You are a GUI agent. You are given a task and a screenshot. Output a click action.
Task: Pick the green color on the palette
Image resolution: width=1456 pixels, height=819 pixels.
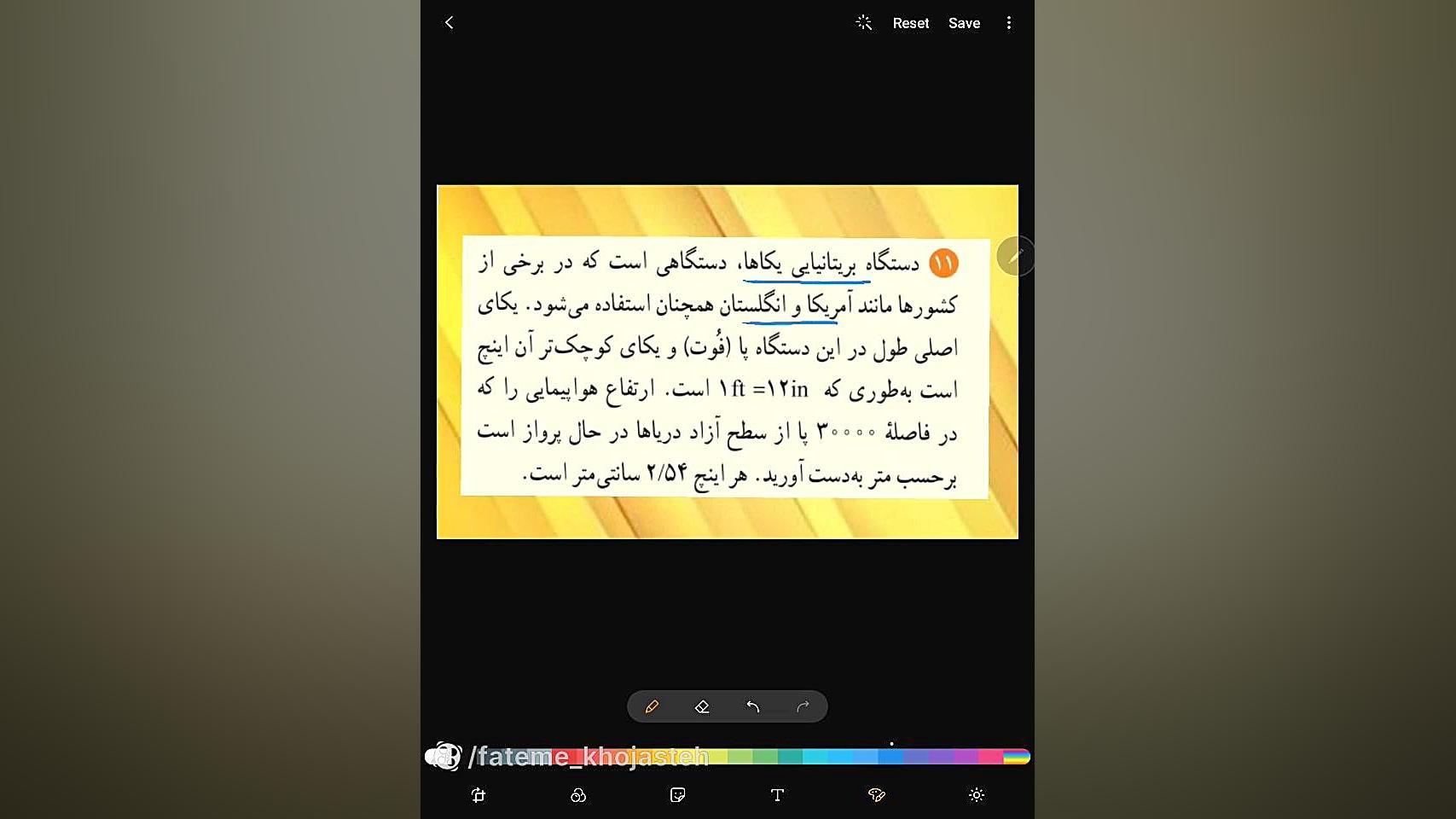(765, 757)
